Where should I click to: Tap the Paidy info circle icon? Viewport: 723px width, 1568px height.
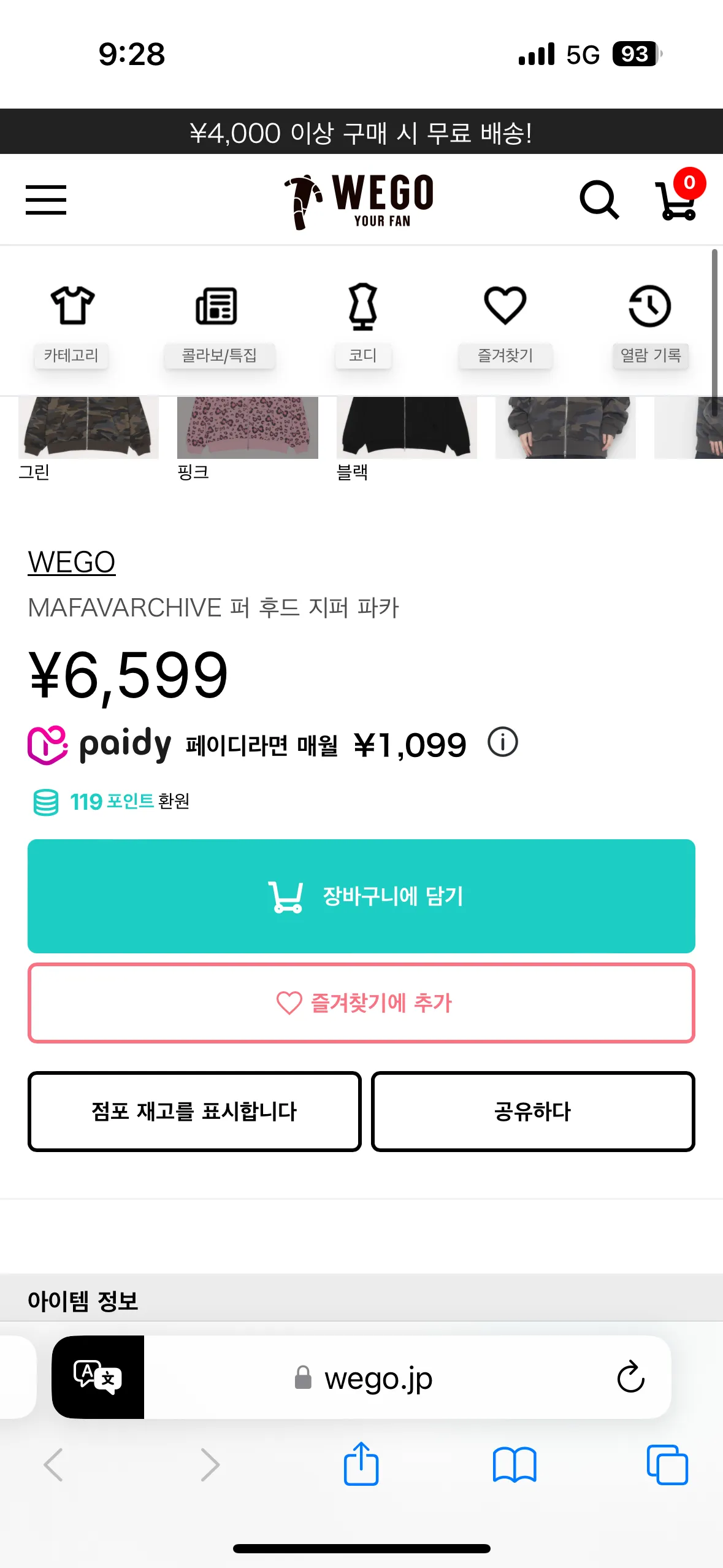click(502, 744)
